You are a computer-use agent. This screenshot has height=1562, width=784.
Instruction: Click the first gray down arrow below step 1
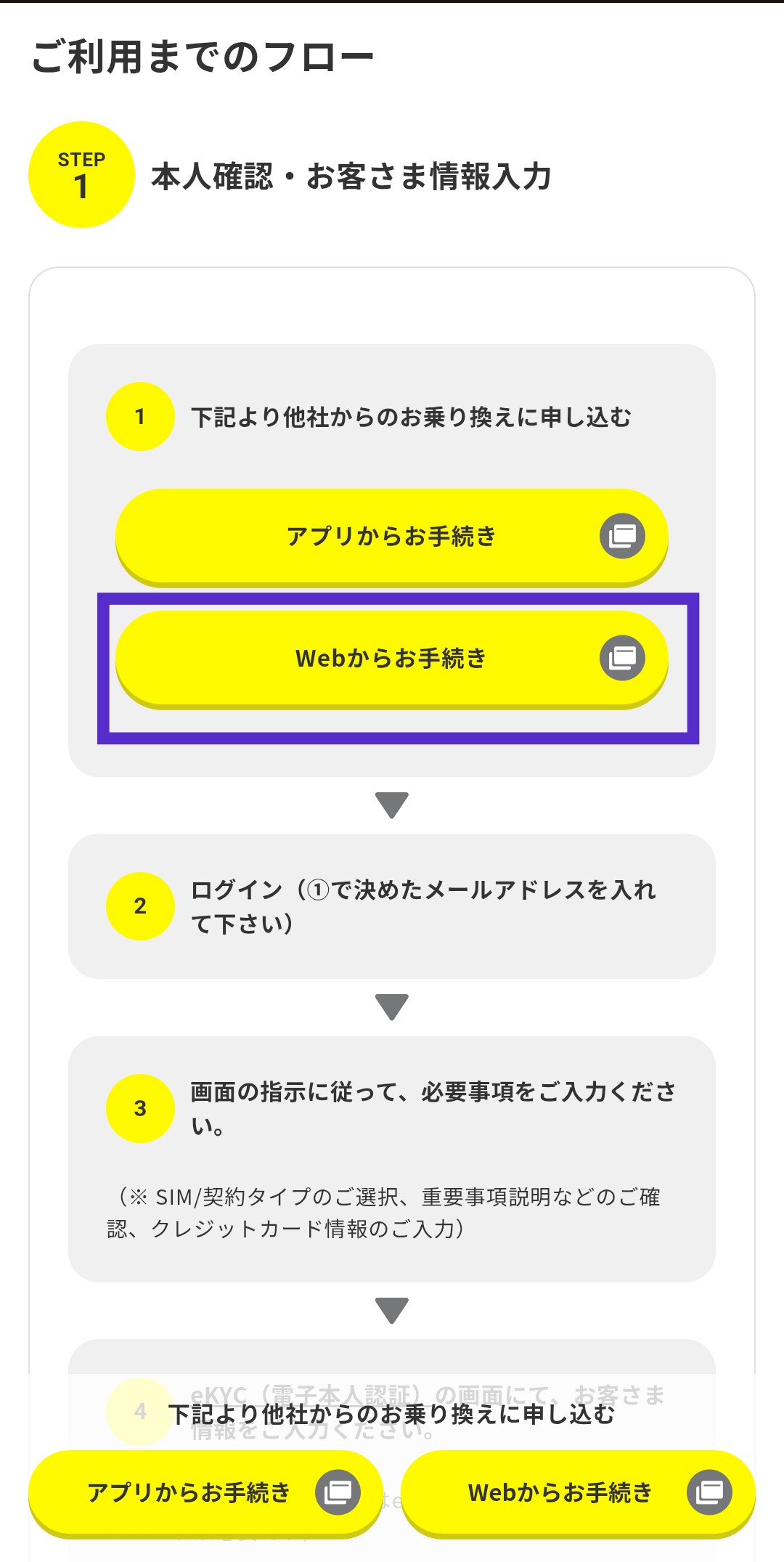[x=392, y=806]
